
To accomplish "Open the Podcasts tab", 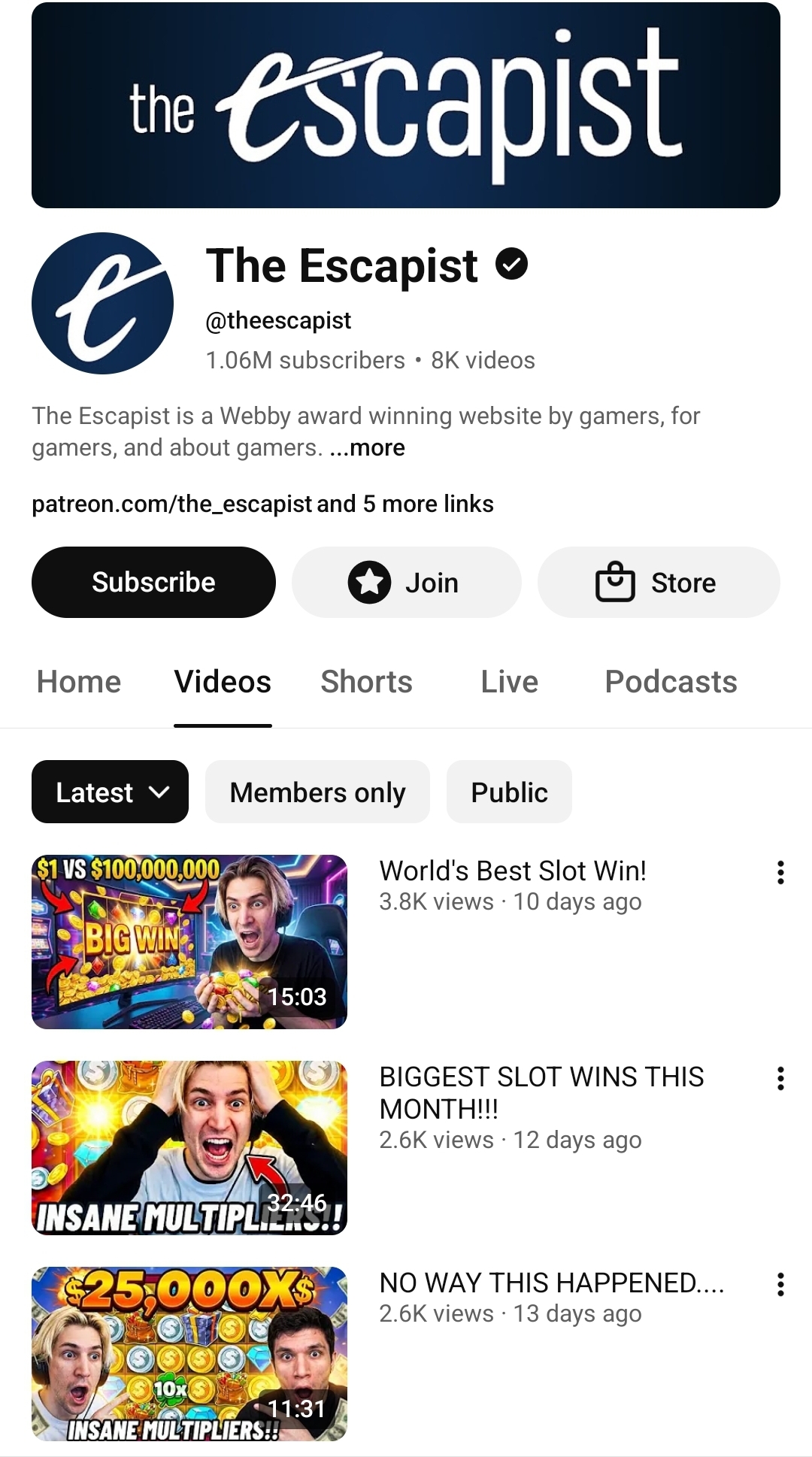I will point(671,682).
